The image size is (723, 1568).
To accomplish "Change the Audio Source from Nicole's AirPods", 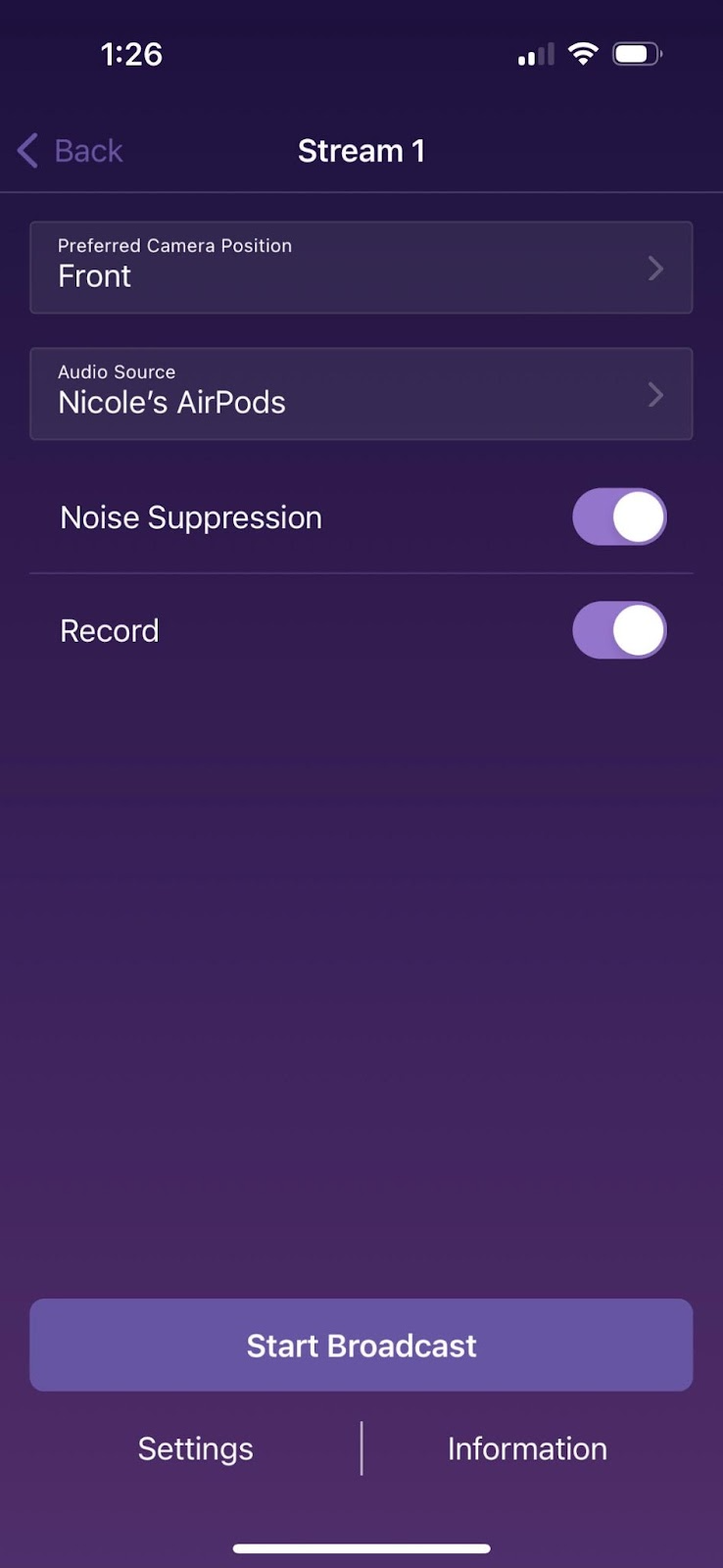I will tap(361, 394).
